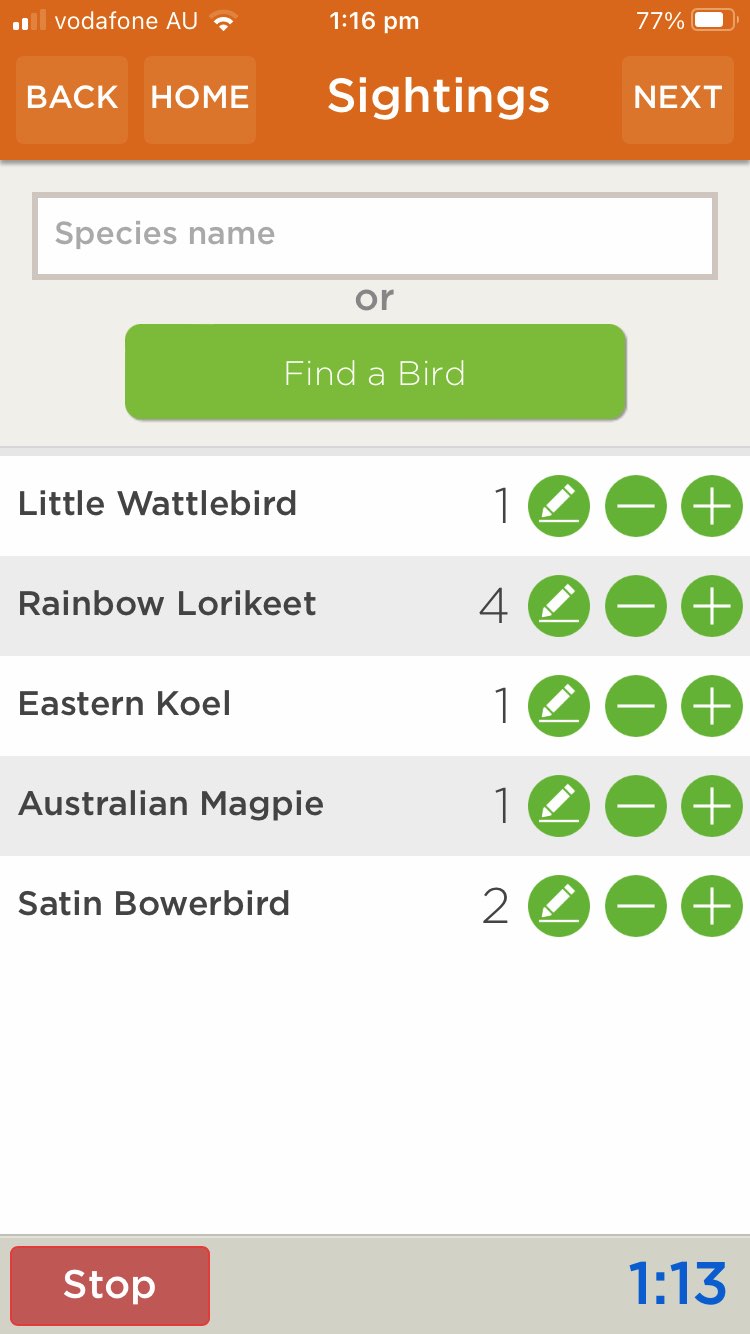This screenshot has width=750, height=1334.
Task: Increase the Little Wattlebird count
Action: click(x=711, y=506)
